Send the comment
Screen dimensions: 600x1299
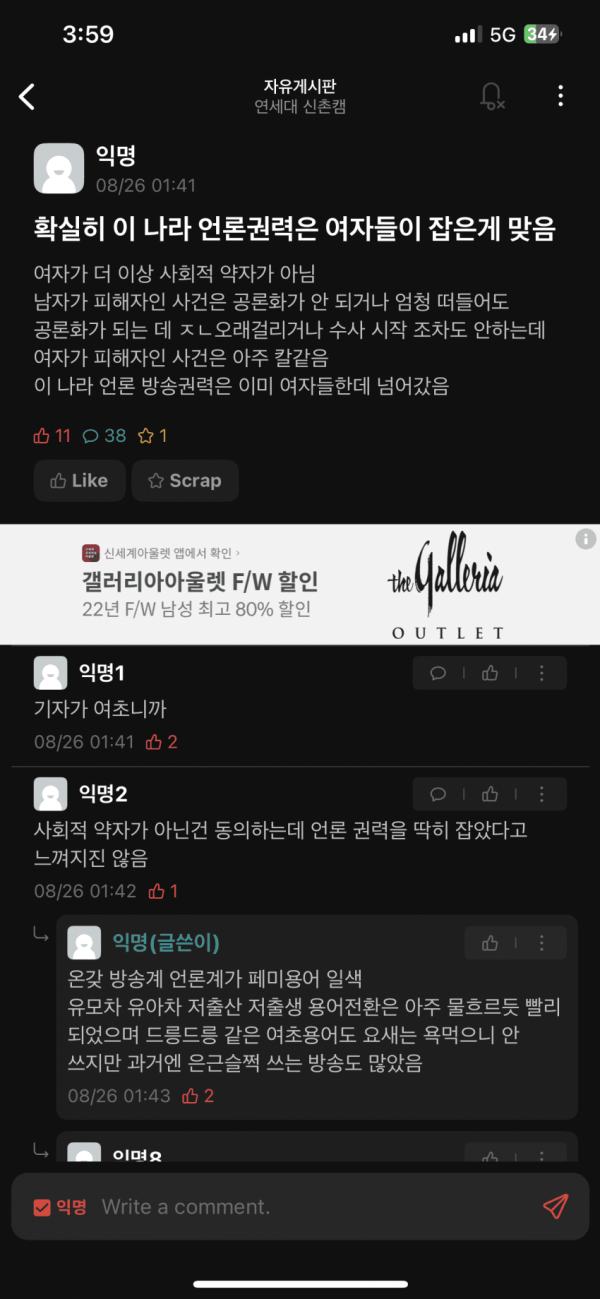coord(555,1206)
